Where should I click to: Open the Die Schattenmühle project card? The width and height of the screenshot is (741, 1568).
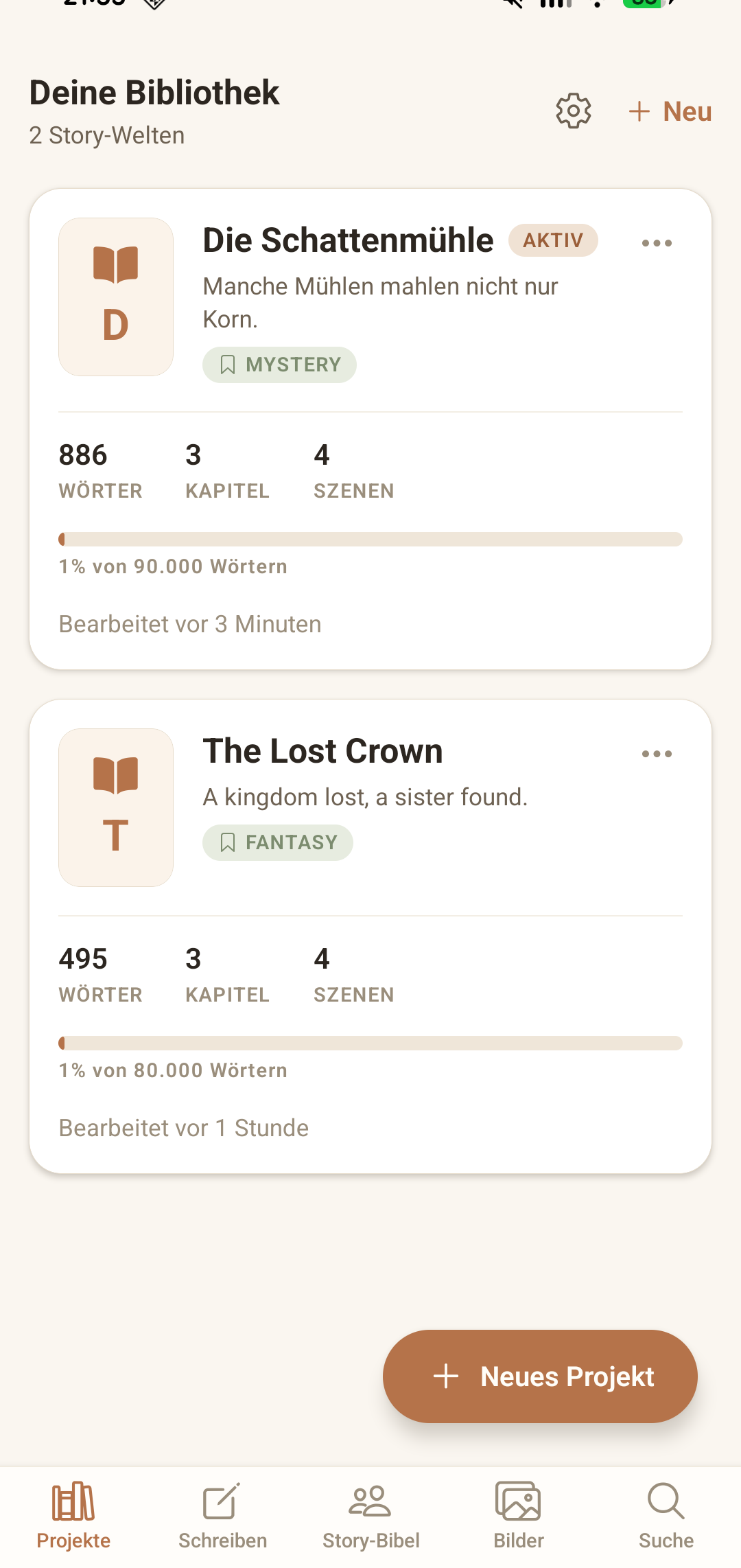click(370, 429)
